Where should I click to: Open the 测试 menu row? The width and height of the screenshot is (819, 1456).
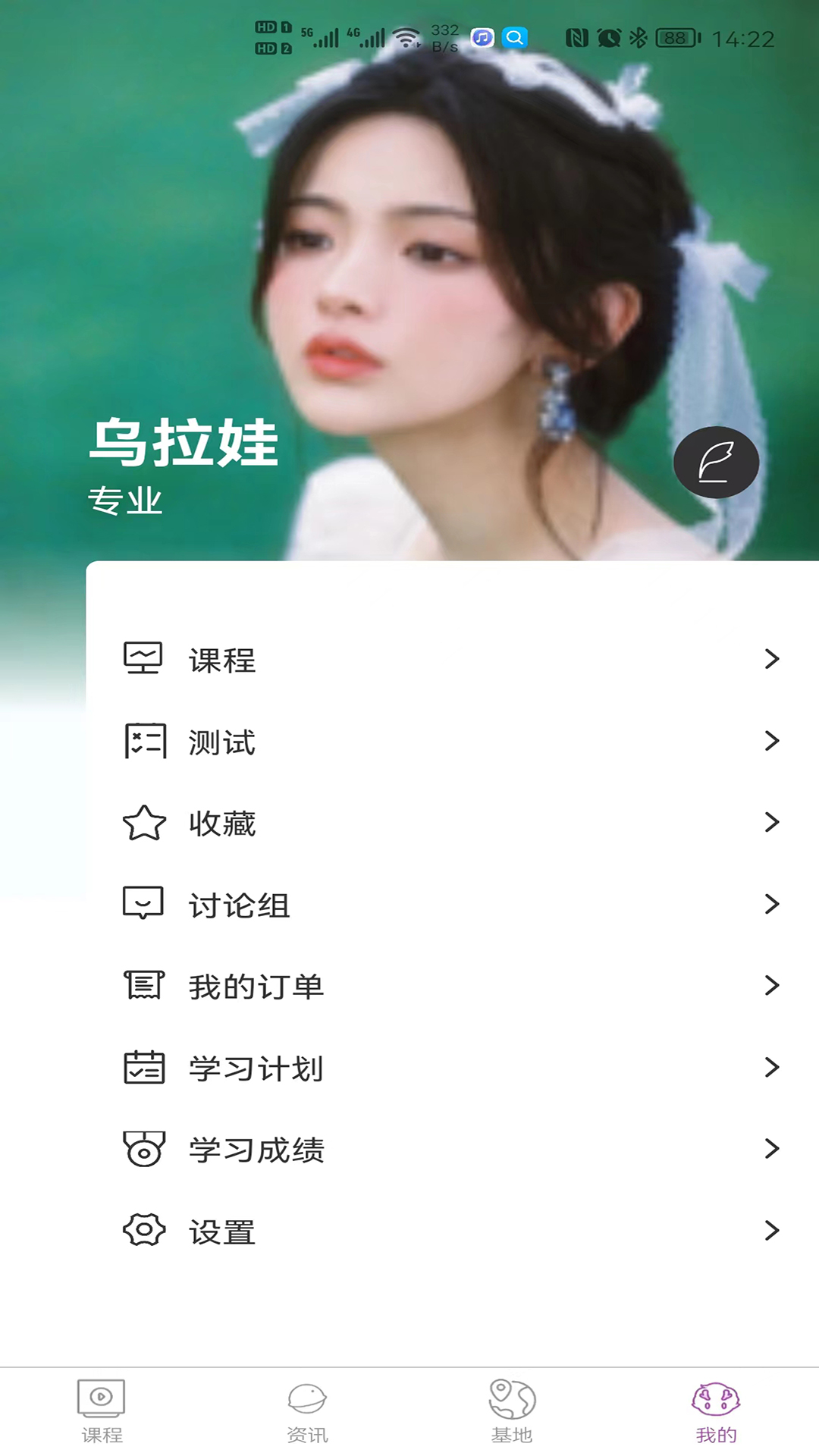tap(451, 741)
